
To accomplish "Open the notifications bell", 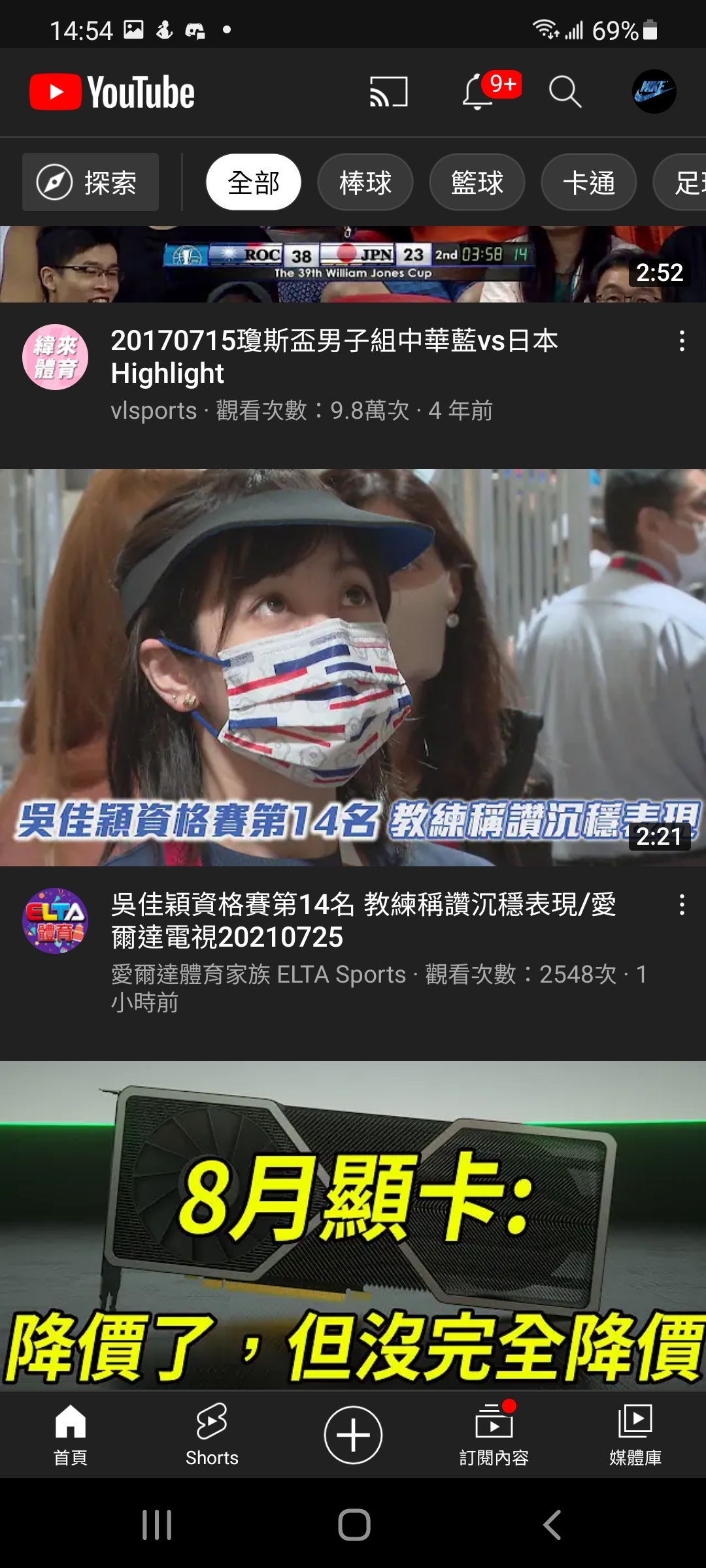I will point(479,91).
